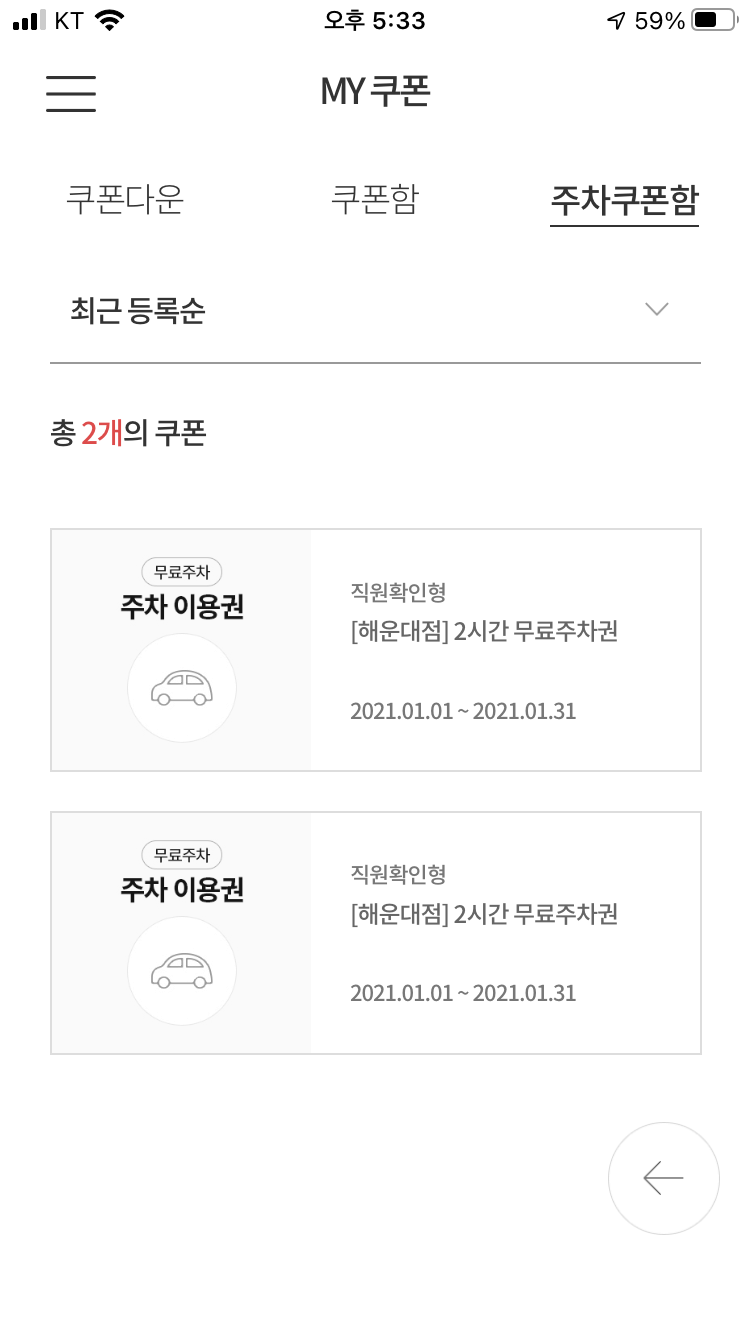Tap the battery indicator in the status bar
Screen dimensions: 750x1334
click(711, 18)
